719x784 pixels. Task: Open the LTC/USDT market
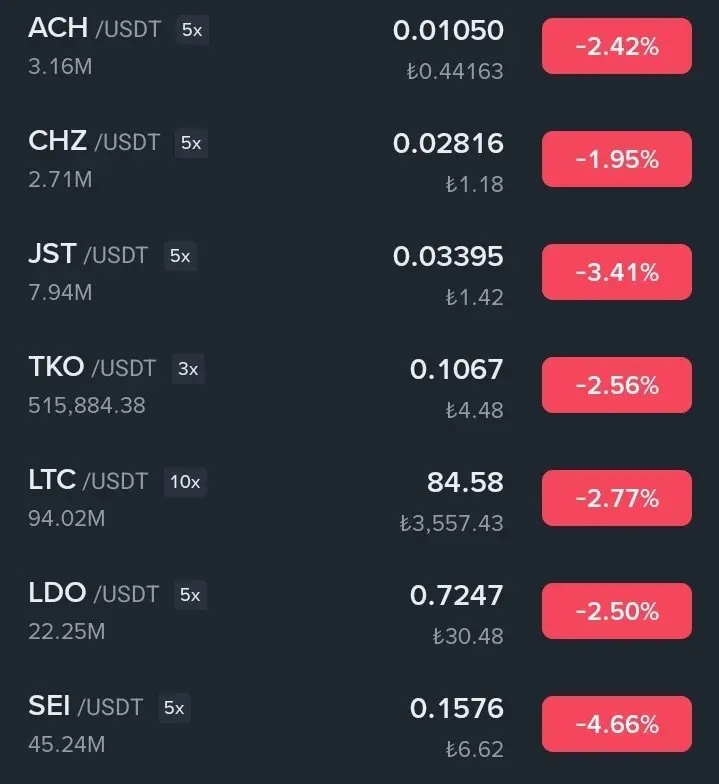coord(88,481)
